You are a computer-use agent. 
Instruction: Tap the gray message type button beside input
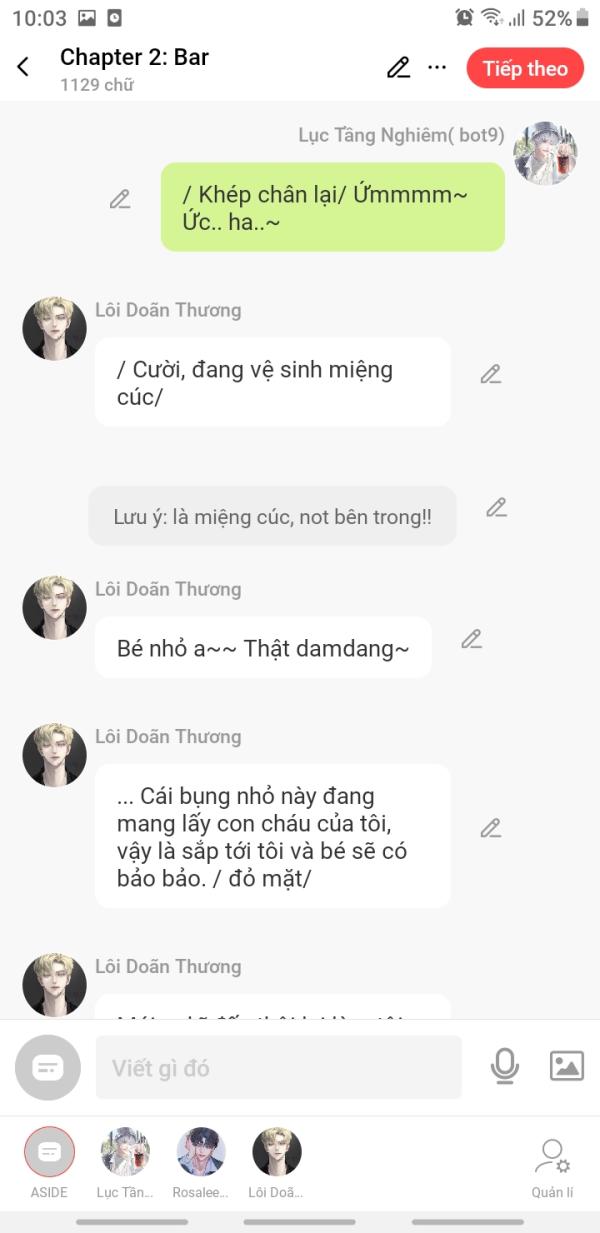pos(48,1068)
